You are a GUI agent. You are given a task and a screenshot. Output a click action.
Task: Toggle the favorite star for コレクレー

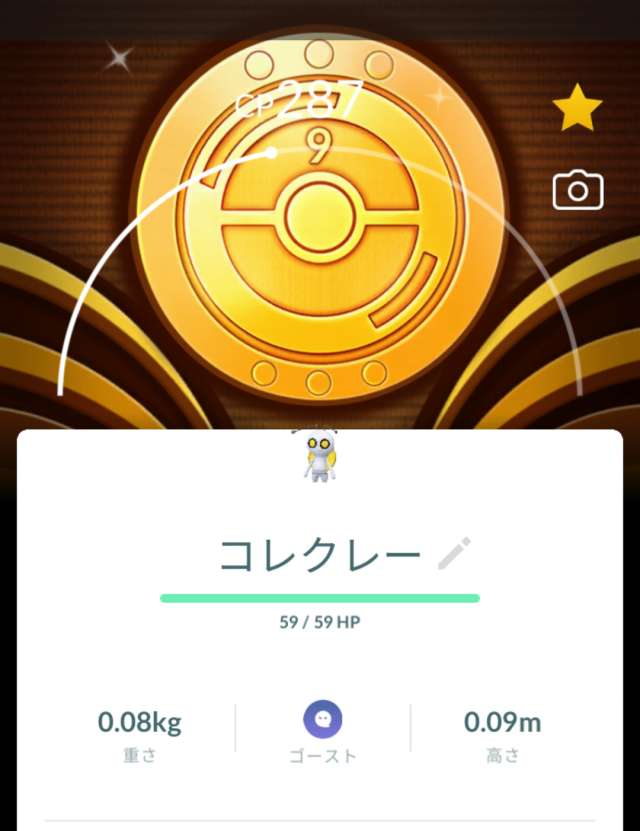click(x=577, y=109)
